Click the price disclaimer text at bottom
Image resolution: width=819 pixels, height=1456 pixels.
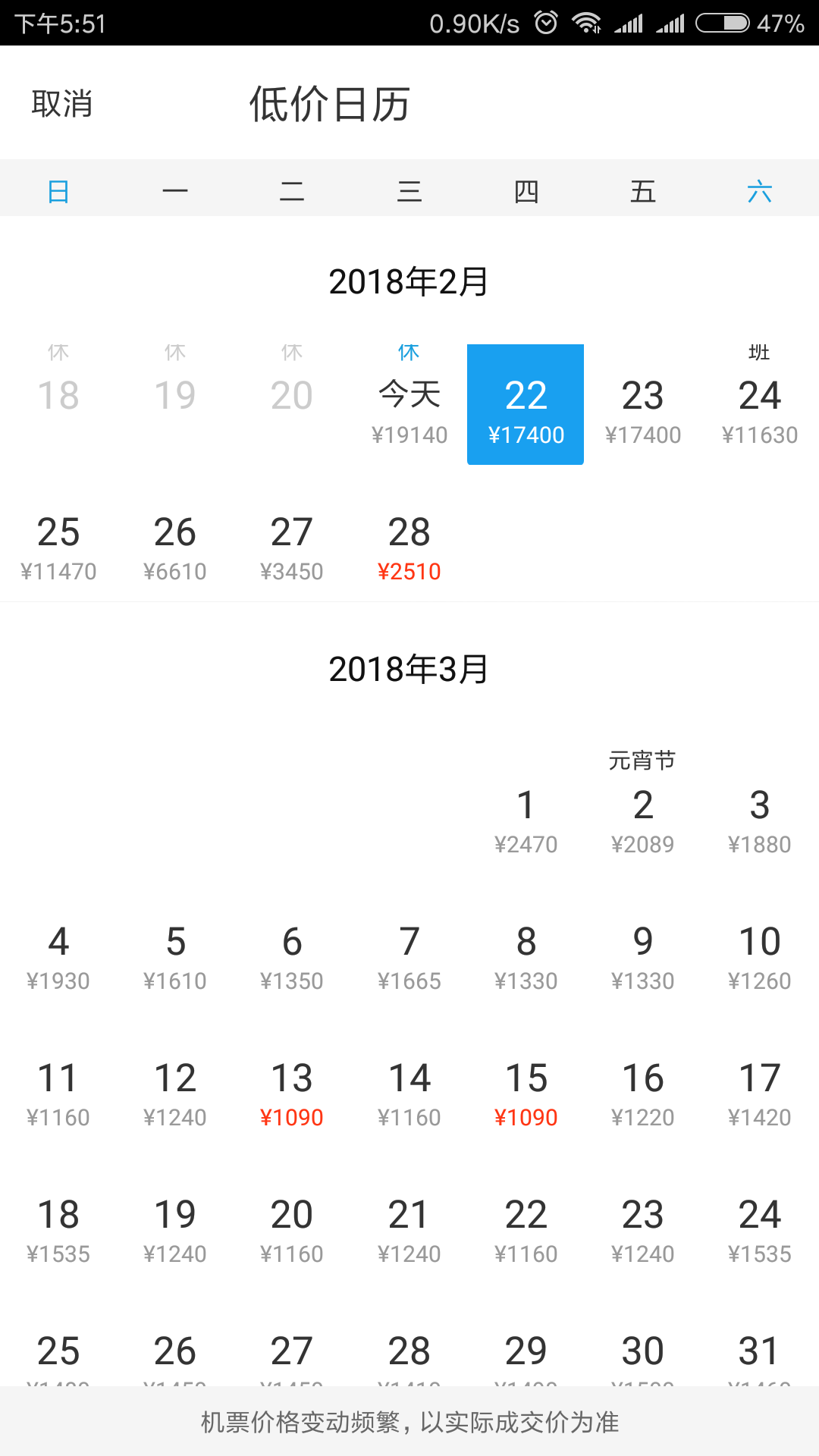point(409,1420)
